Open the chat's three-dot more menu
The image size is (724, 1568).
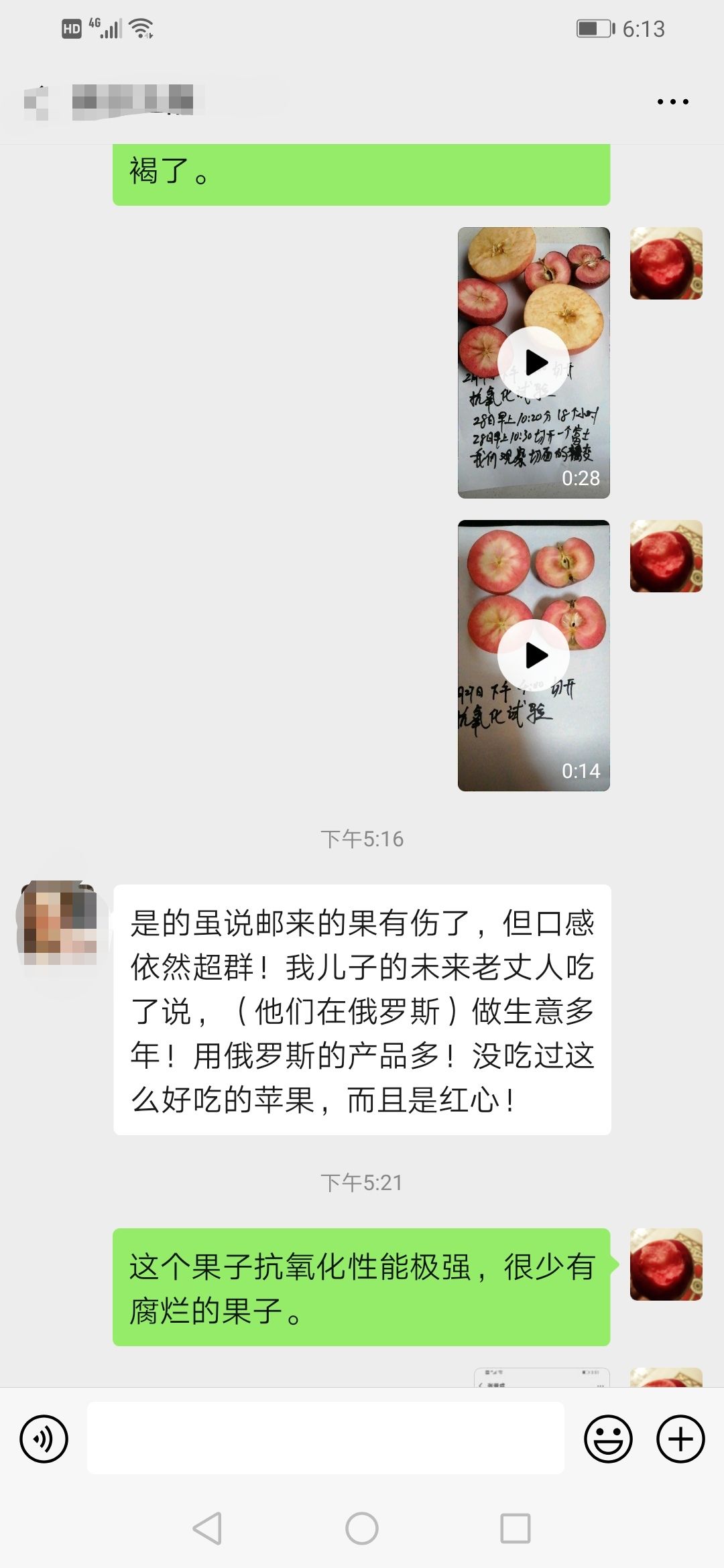pyautogui.click(x=672, y=102)
